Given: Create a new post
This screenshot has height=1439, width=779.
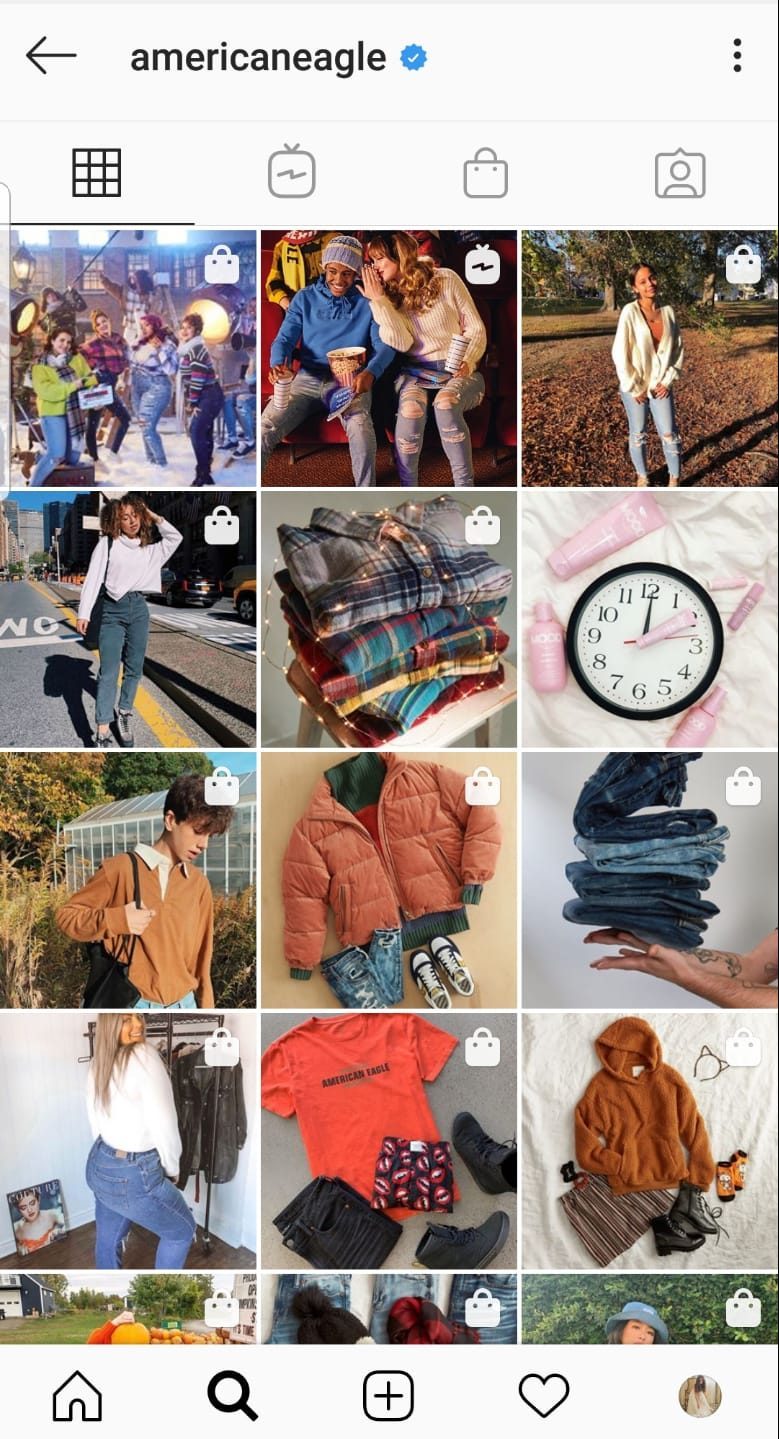Looking at the screenshot, I should coord(388,1396).
